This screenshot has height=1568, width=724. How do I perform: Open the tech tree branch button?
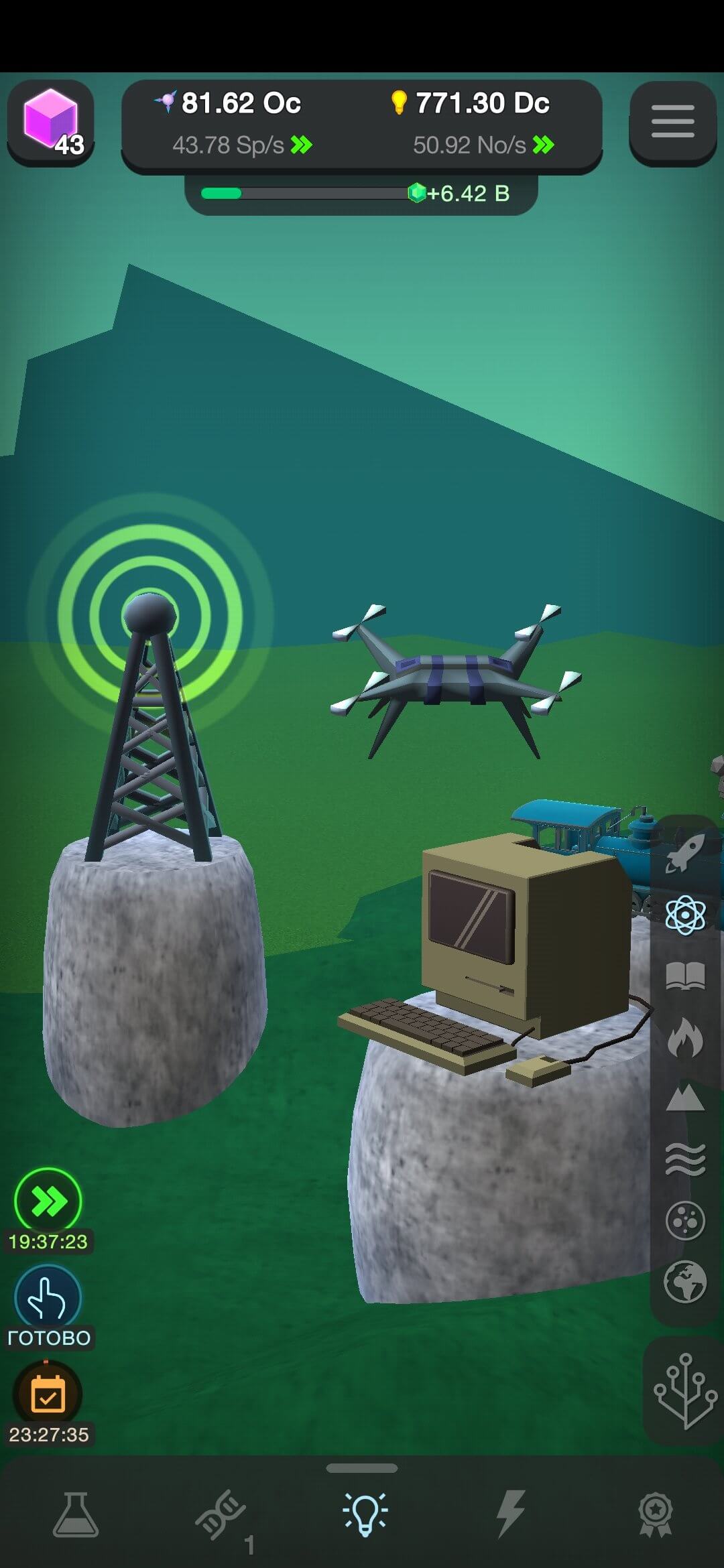685,1391
